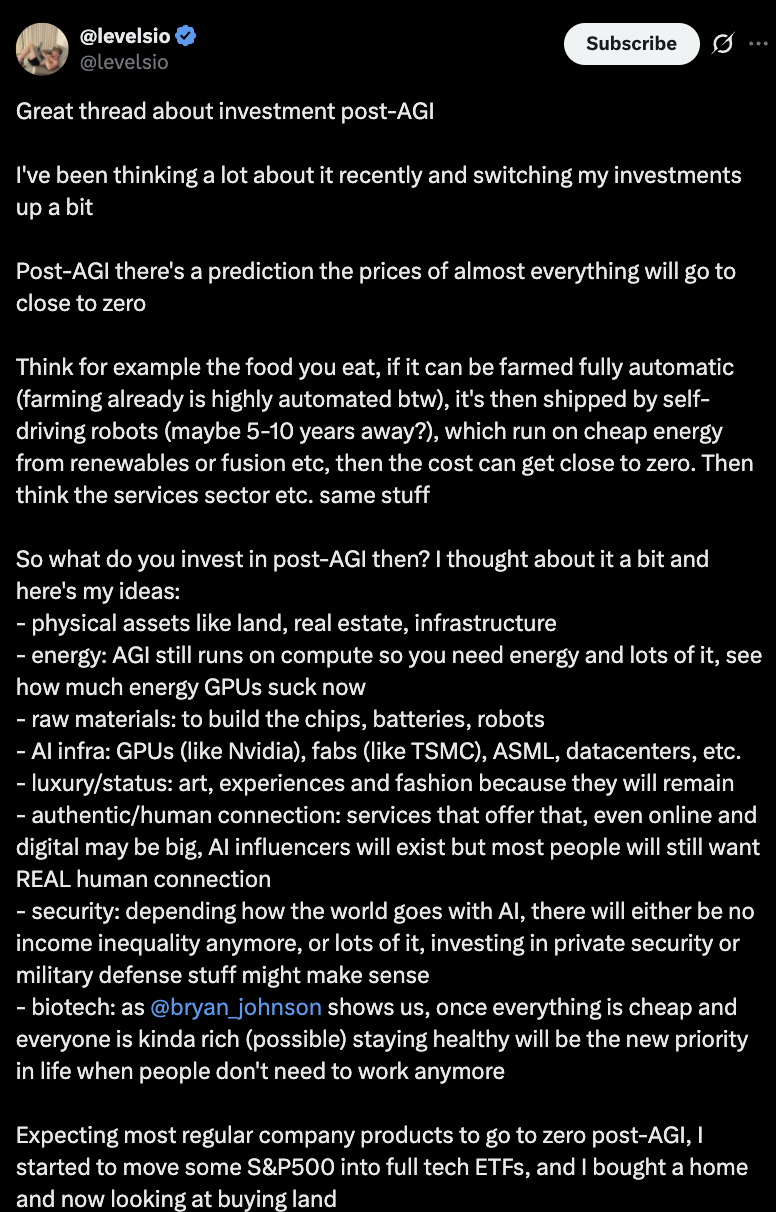Open the Grok explain icon
The height and width of the screenshot is (1212, 776).
(x=722, y=44)
